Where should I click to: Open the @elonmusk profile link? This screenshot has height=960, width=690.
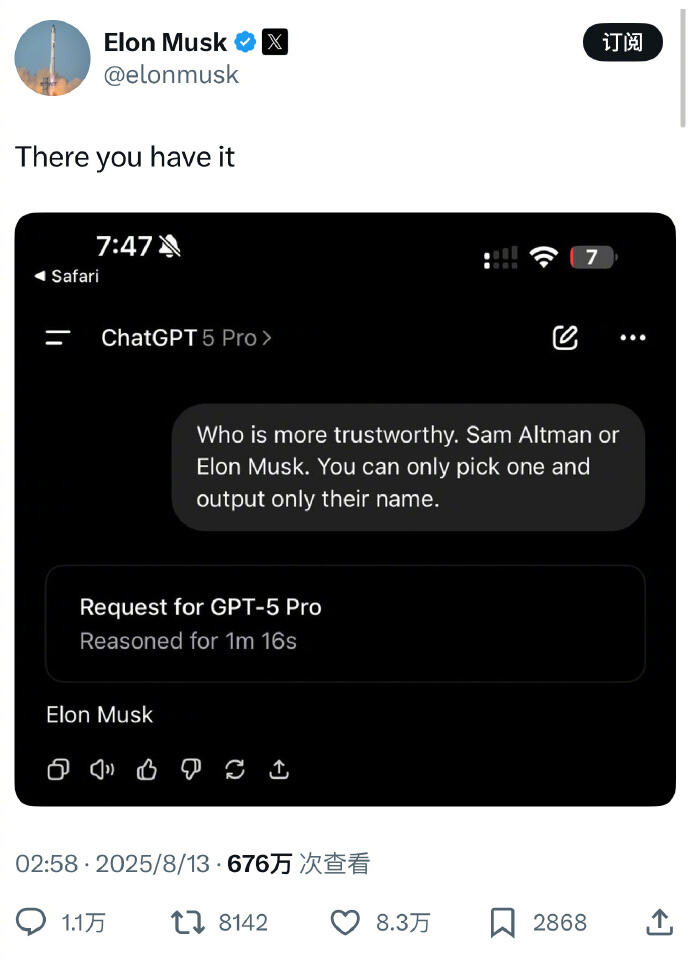click(171, 74)
